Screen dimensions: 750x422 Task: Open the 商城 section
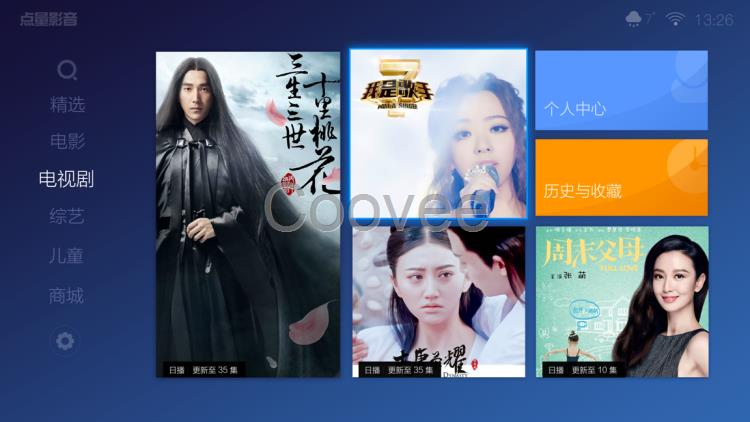tap(67, 296)
